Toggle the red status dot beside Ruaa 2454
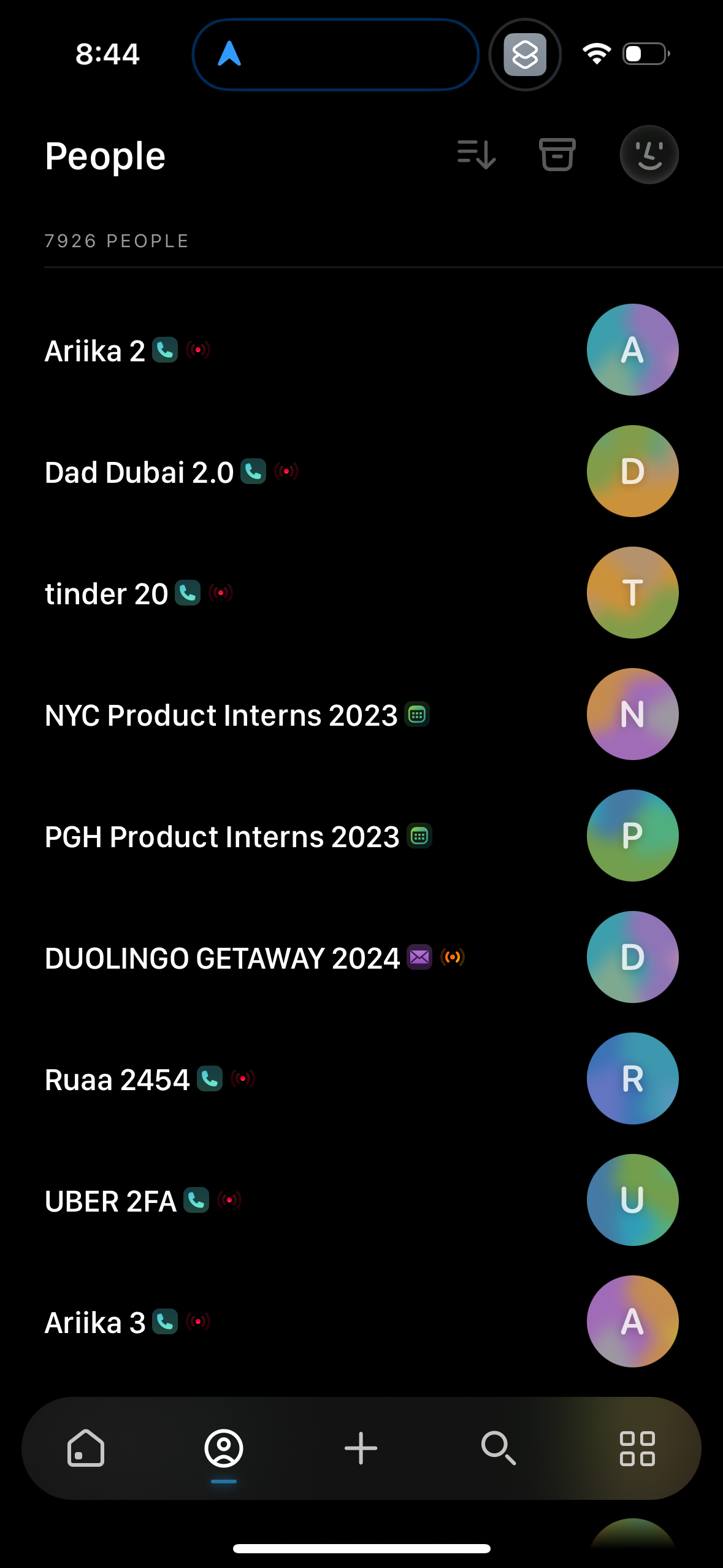This screenshot has width=723, height=1568. coord(243,1078)
